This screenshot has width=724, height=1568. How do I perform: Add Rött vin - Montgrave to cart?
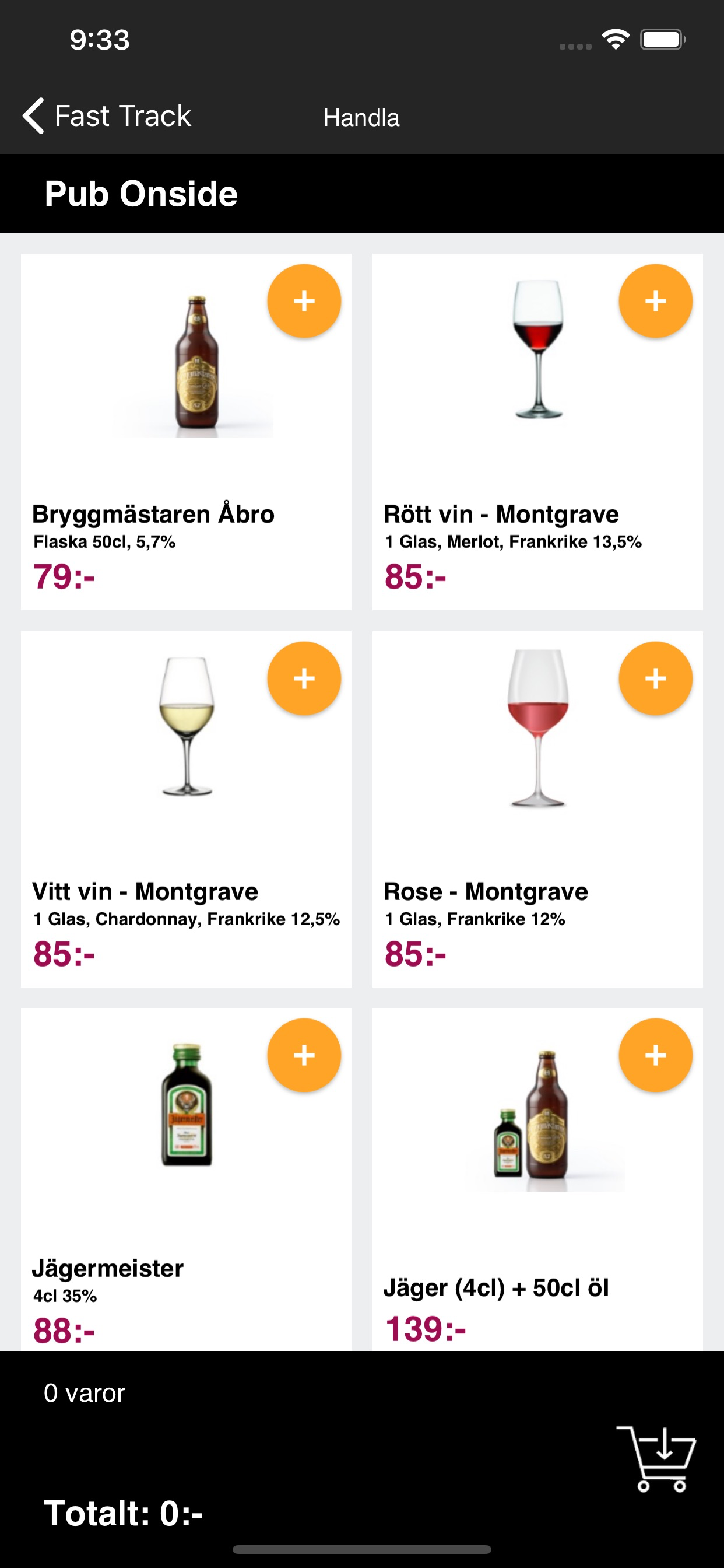click(655, 300)
